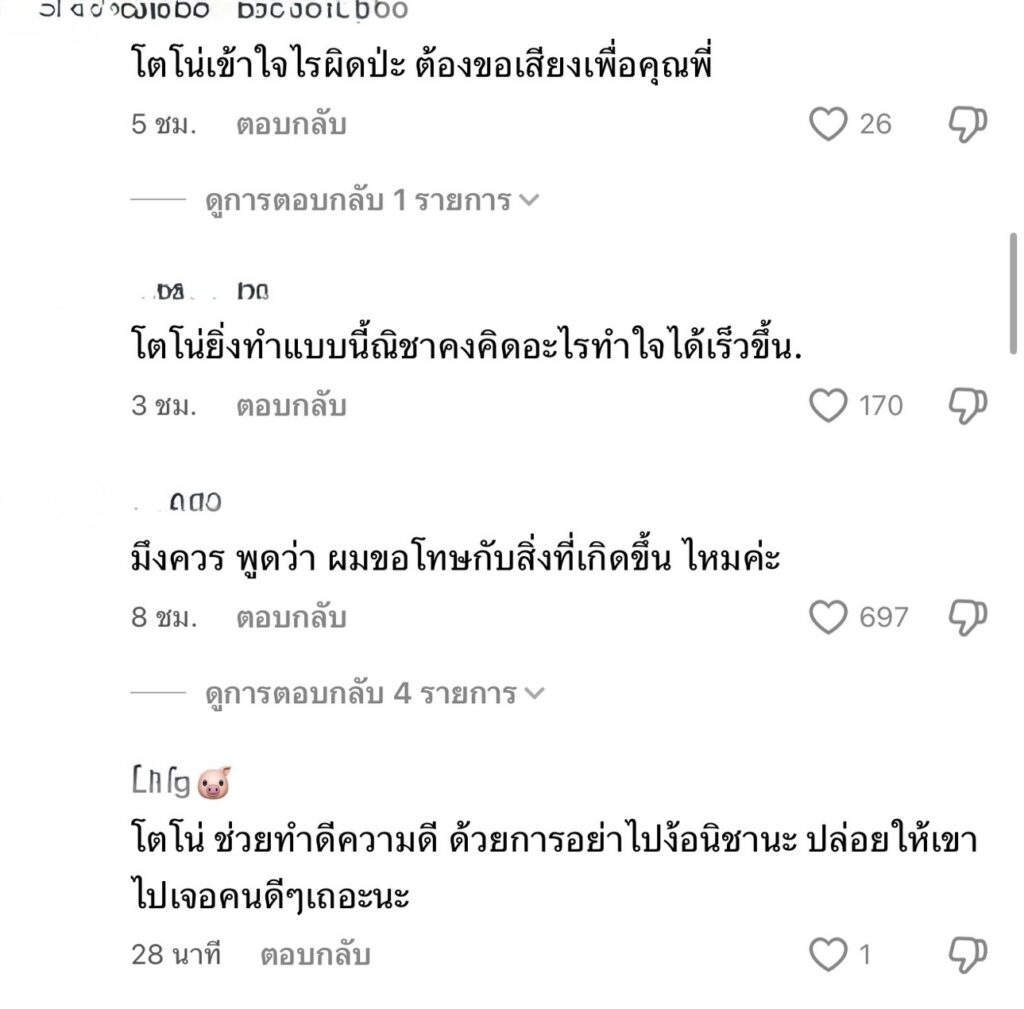Image resolution: width=1024 pixels, height=1009 pixels.
Task: Like the comment posted 28 นาที ago
Action: click(827, 955)
